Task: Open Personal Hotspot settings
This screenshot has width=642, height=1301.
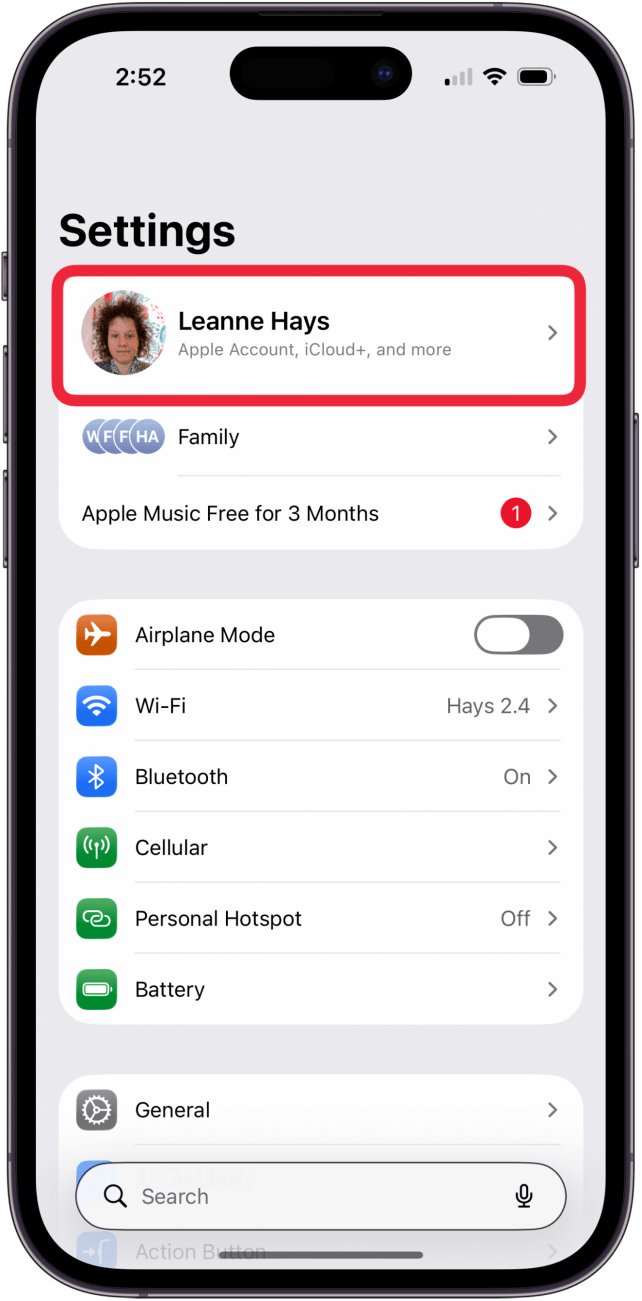Action: coord(320,919)
